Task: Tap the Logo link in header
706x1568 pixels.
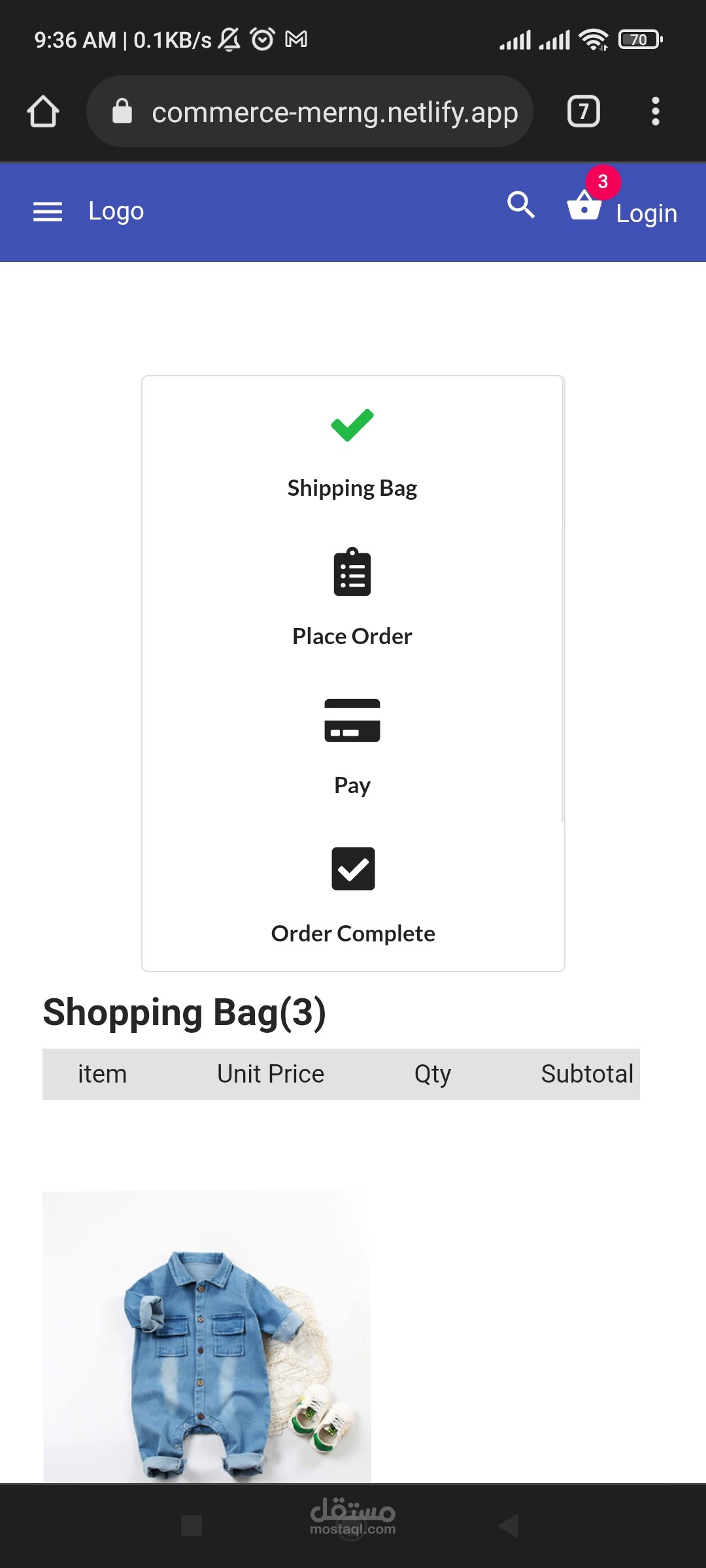Action: [116, 211]
